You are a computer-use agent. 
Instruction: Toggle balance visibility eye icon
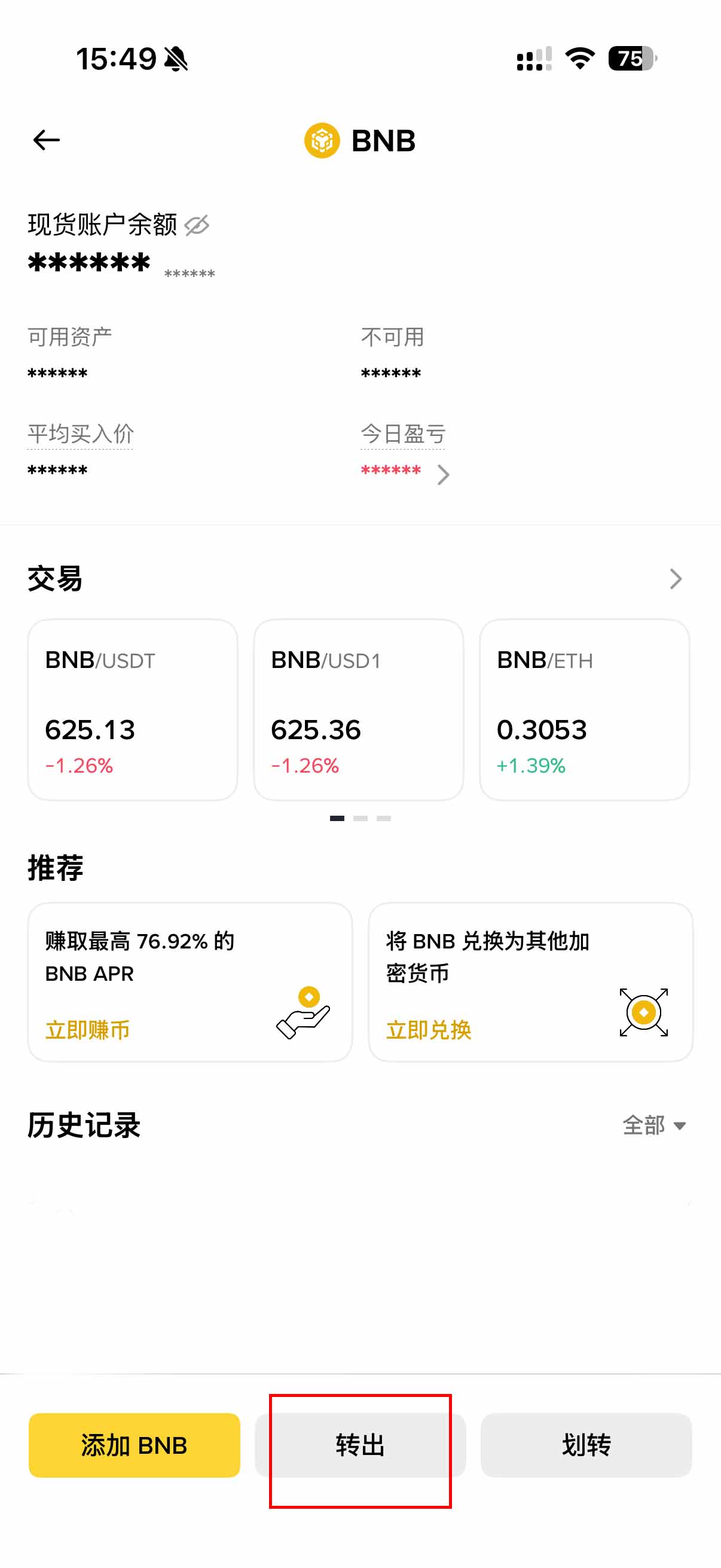(x=197, y=225)
